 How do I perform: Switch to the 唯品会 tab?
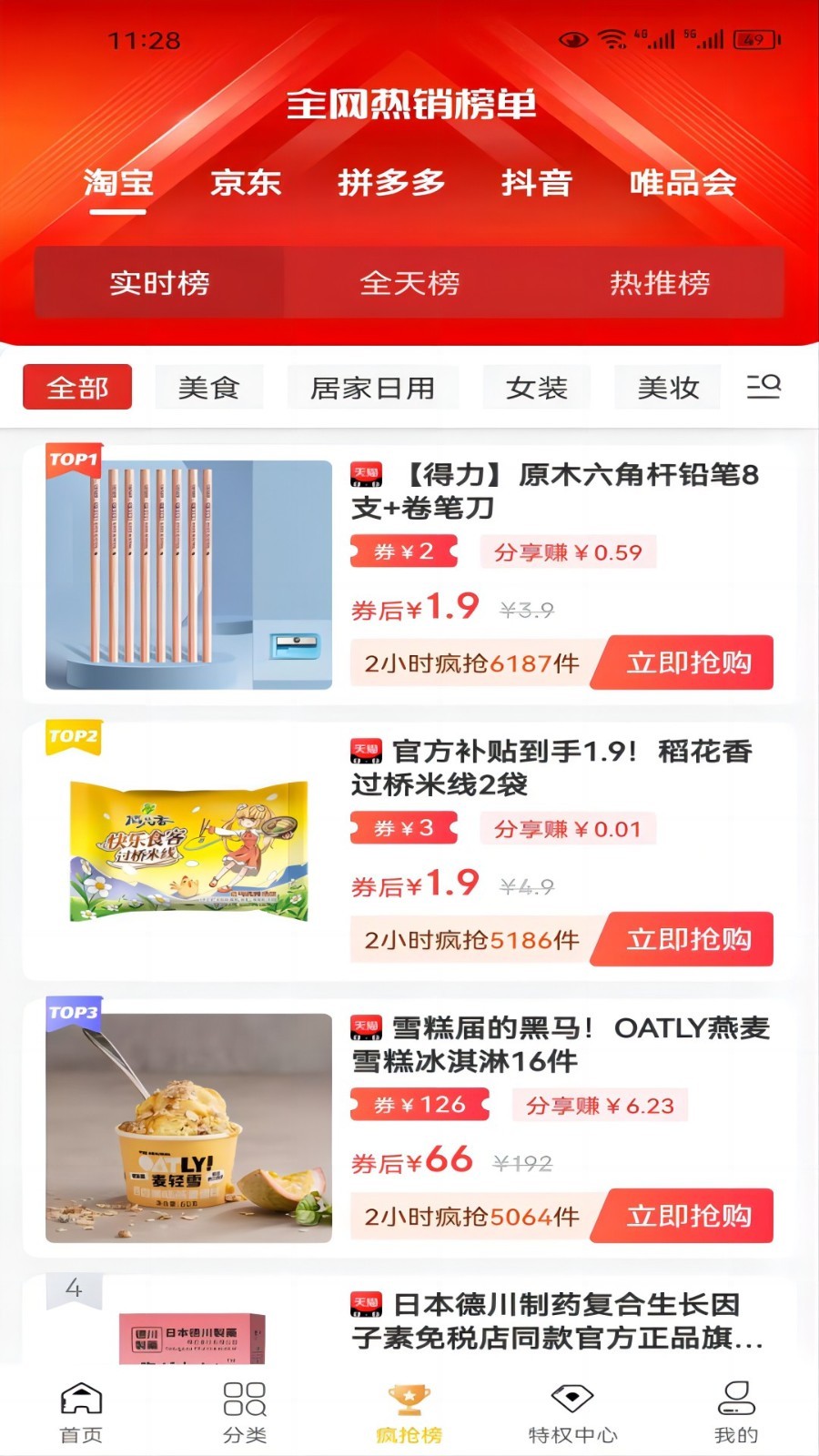(x=682, y=183)
